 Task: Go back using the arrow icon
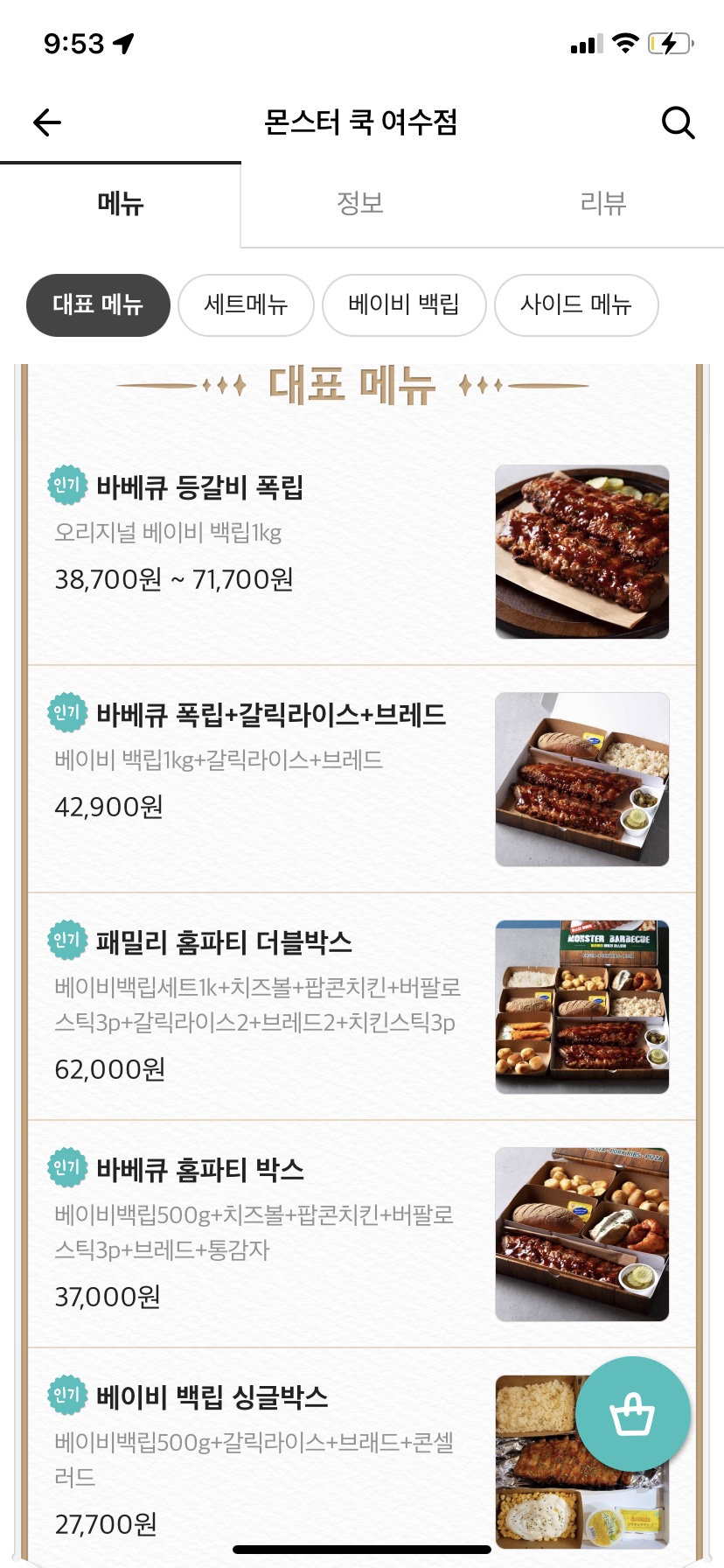(x=47, y=122)
